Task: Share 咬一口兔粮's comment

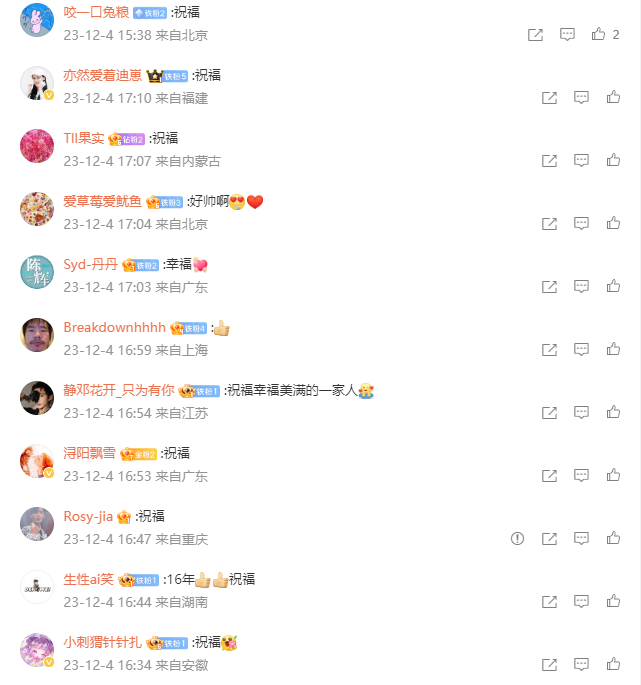Action: point(535,34)
